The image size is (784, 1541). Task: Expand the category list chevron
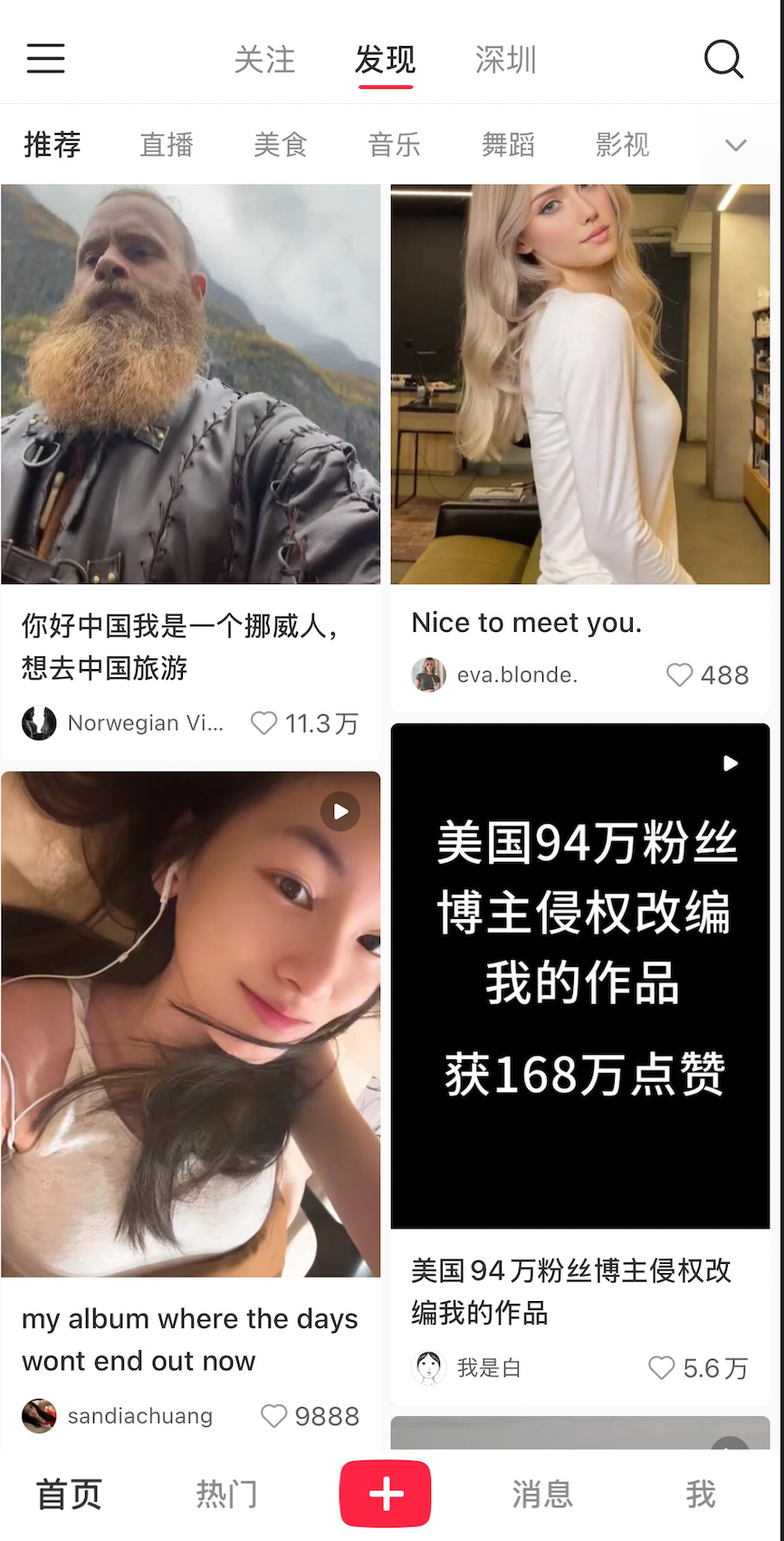[736, 145]
